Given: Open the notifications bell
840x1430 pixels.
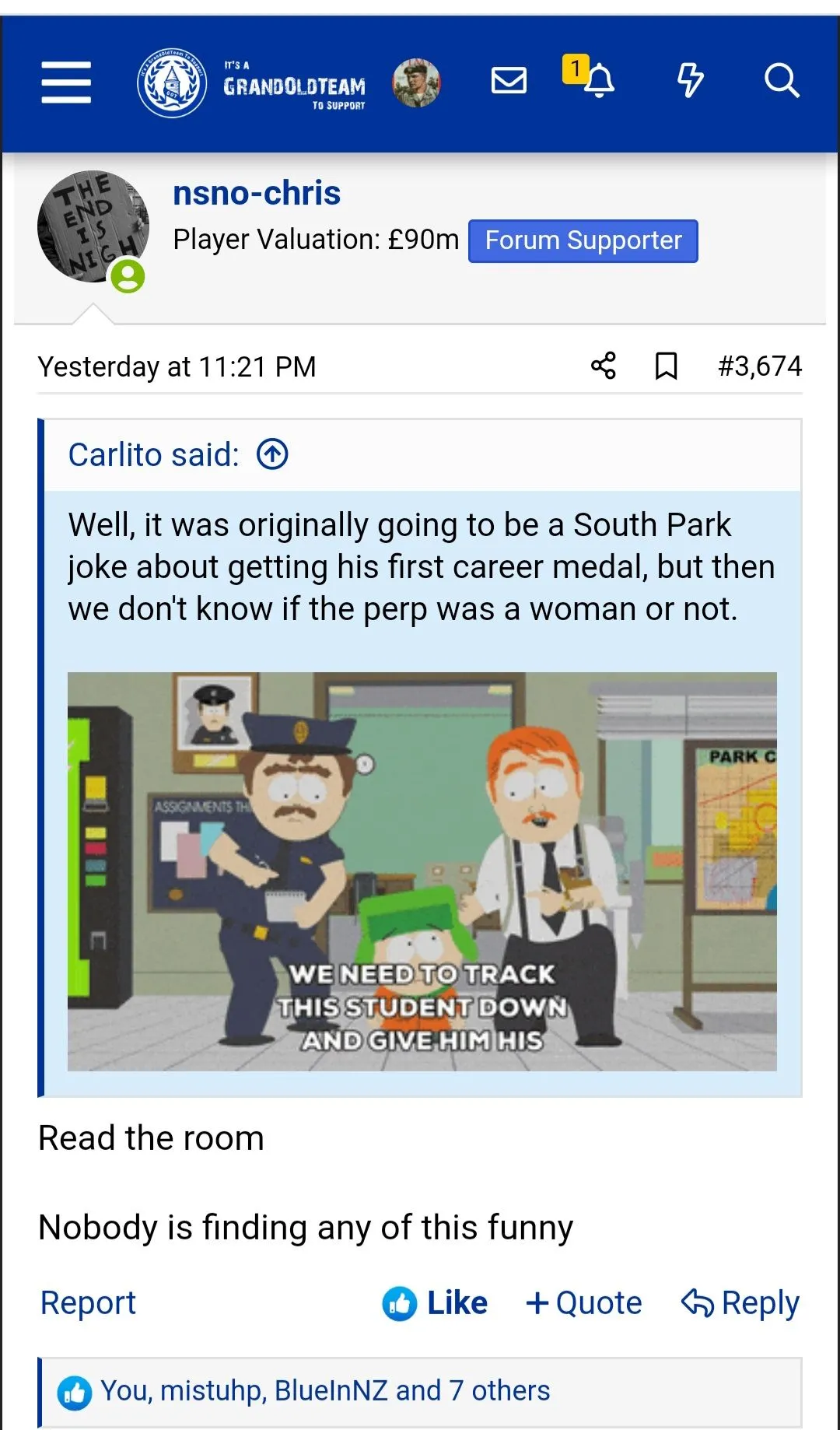Looking at the screenshot, I should pos(598,80).
